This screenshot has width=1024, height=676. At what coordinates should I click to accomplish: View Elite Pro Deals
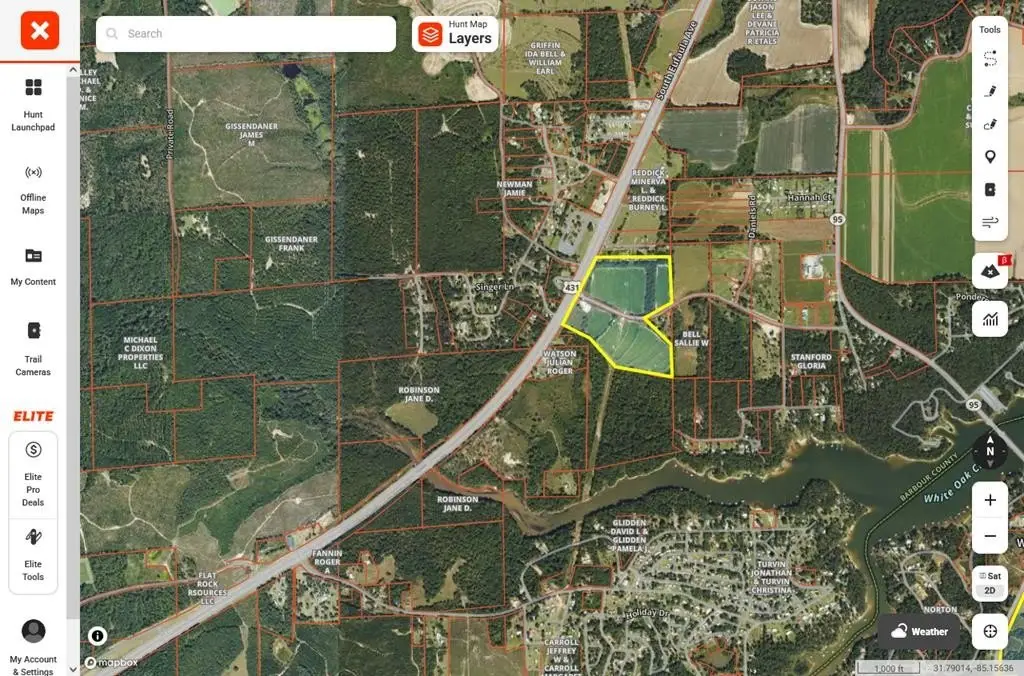click(x=33, y=475)
